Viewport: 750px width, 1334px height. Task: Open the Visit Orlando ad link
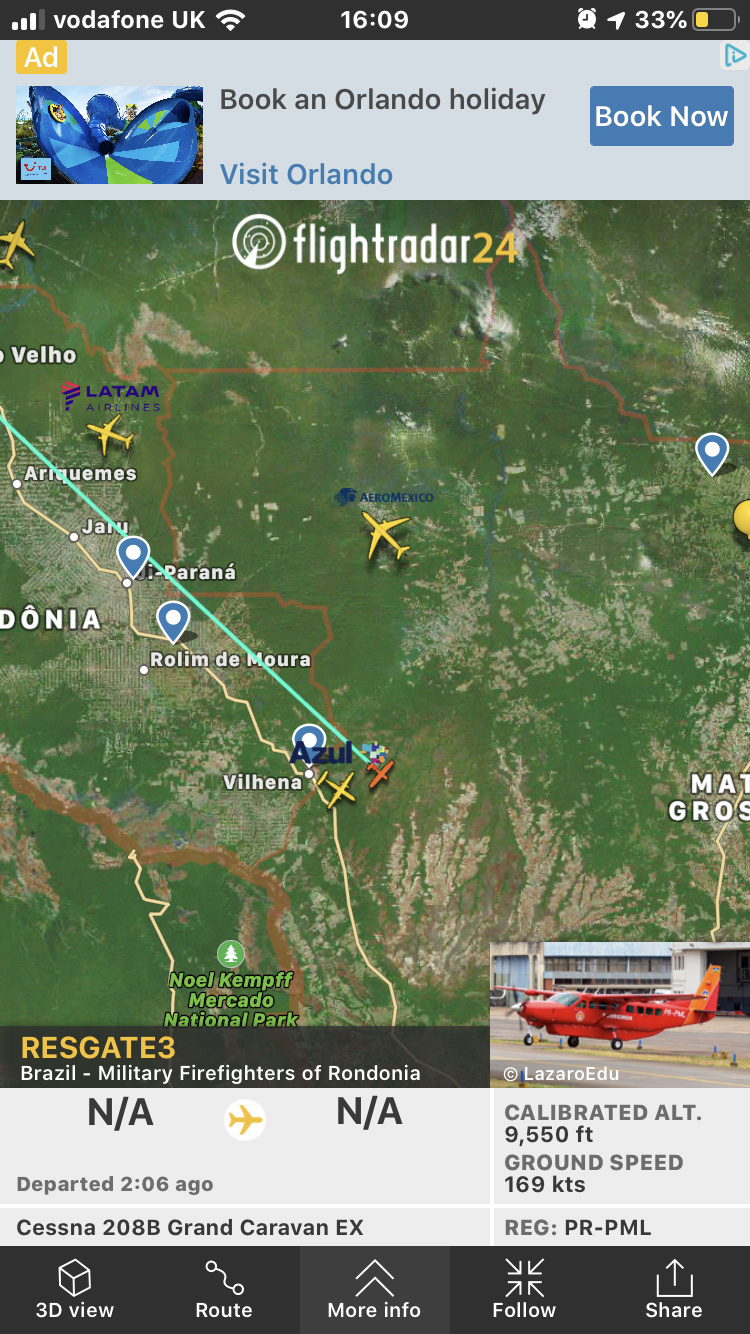pos(306,174)
